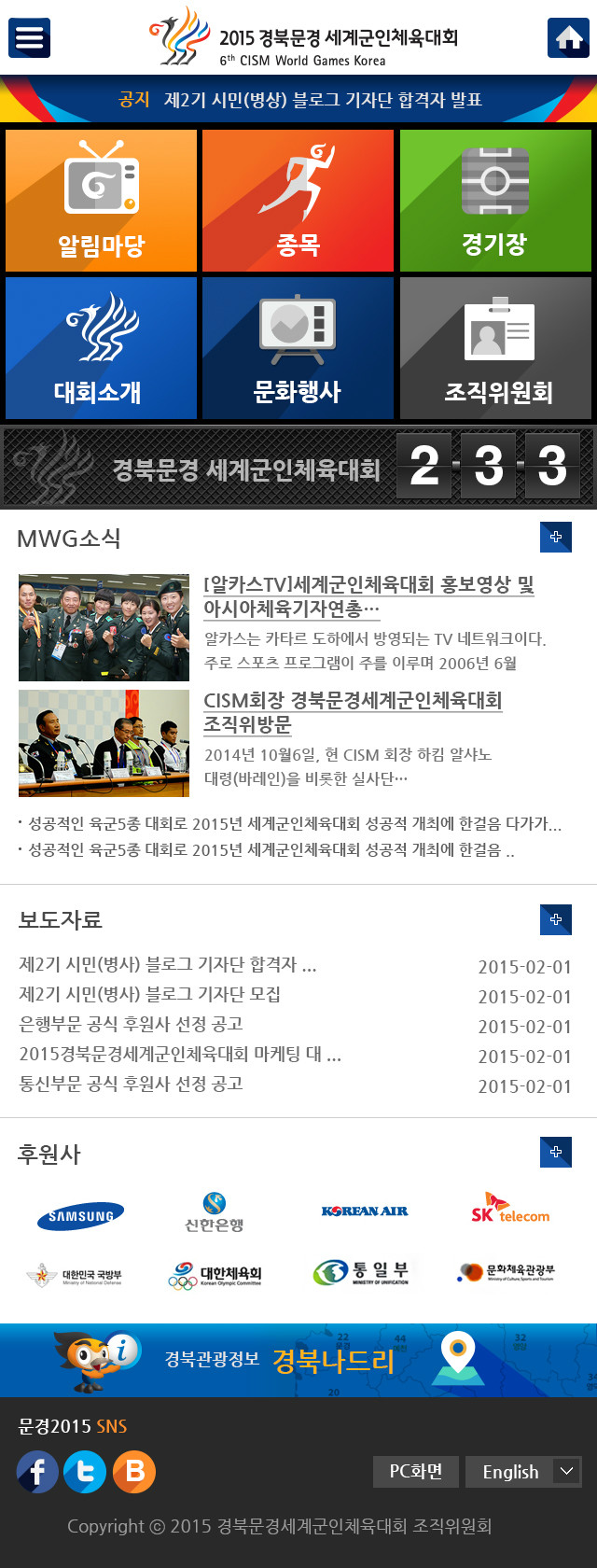Read the 알카스TV 홍보영상 article
The image size is (597, 1568).
(x=368, y=596)
